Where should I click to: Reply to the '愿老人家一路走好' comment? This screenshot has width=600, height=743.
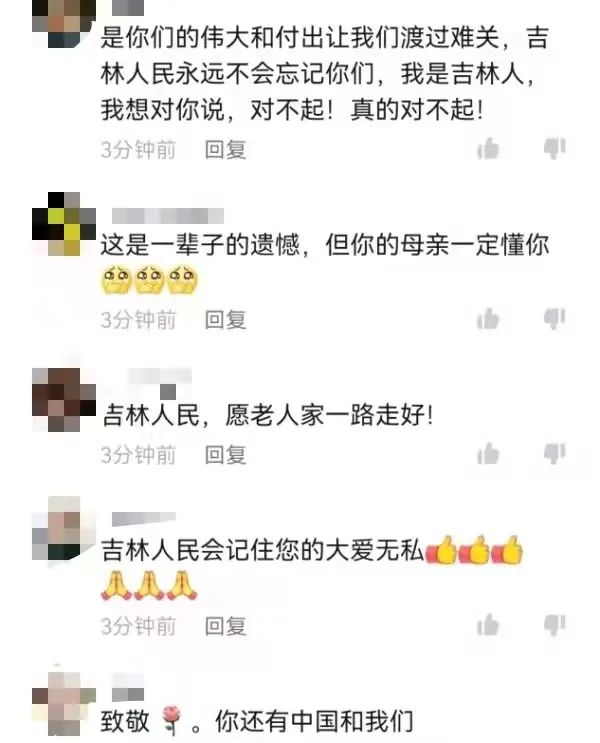point(225,455)
